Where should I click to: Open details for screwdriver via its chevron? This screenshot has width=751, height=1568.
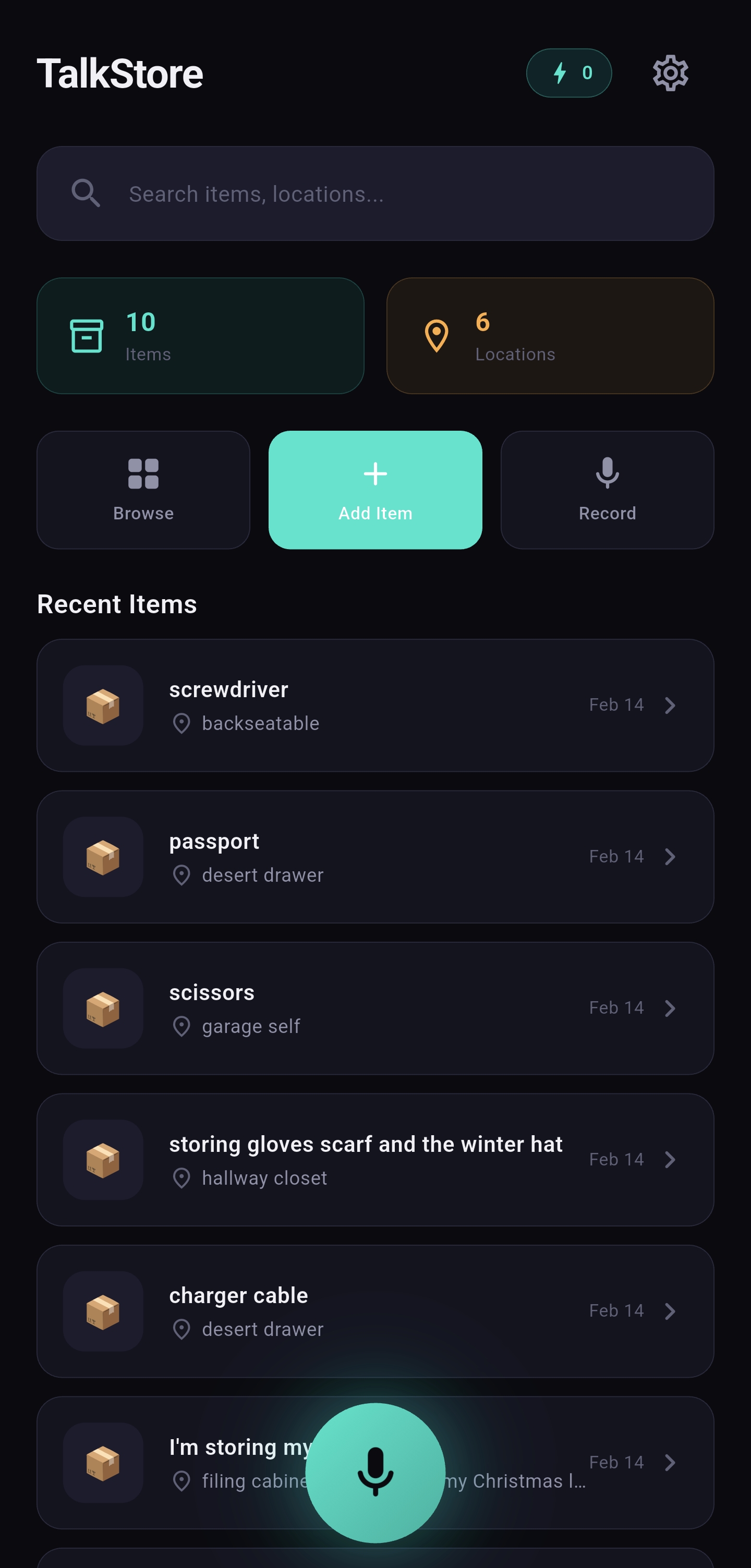click(x=671, y=705)
